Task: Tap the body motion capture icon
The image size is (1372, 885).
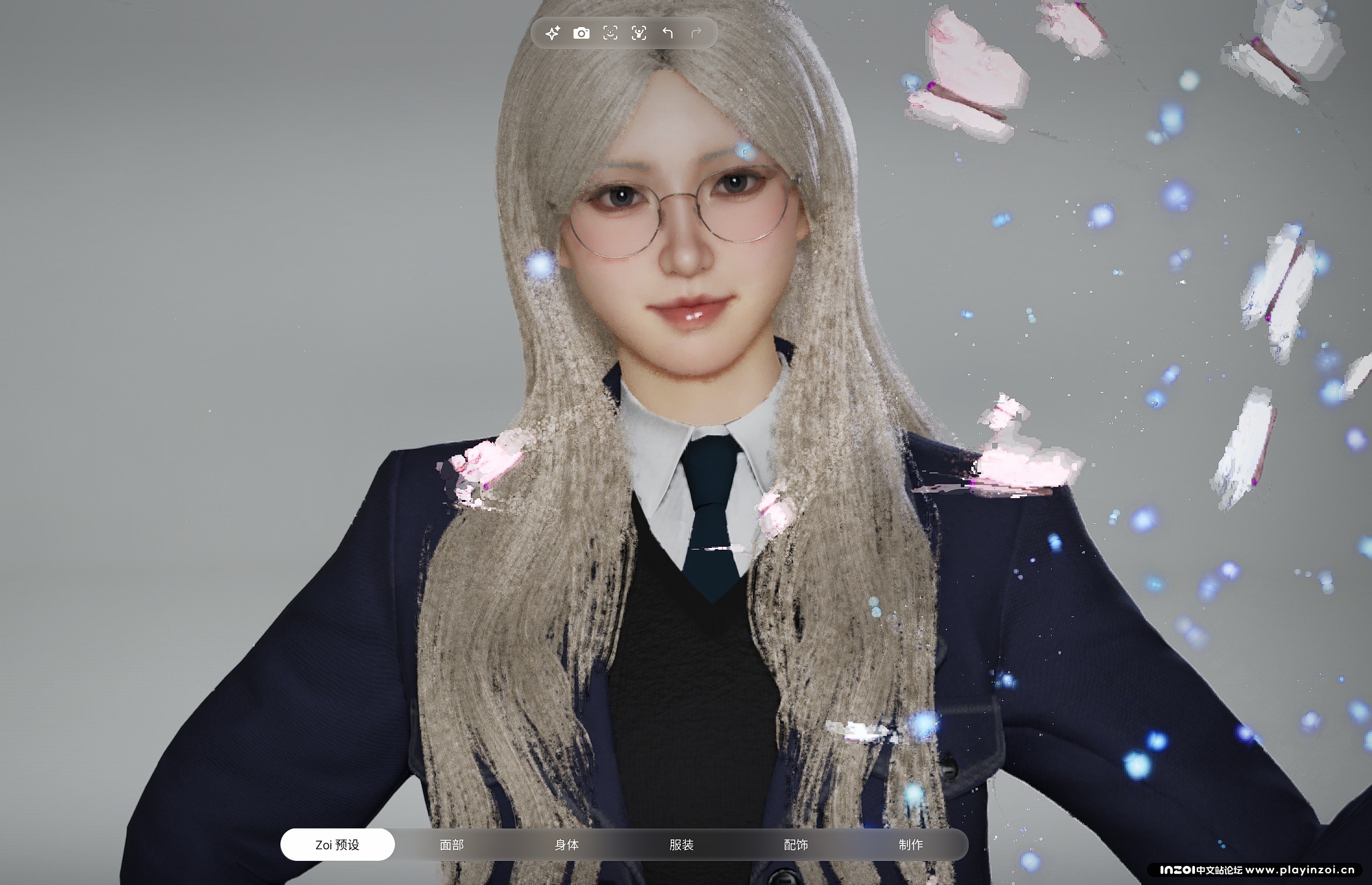Action: (x=639, y=33)
